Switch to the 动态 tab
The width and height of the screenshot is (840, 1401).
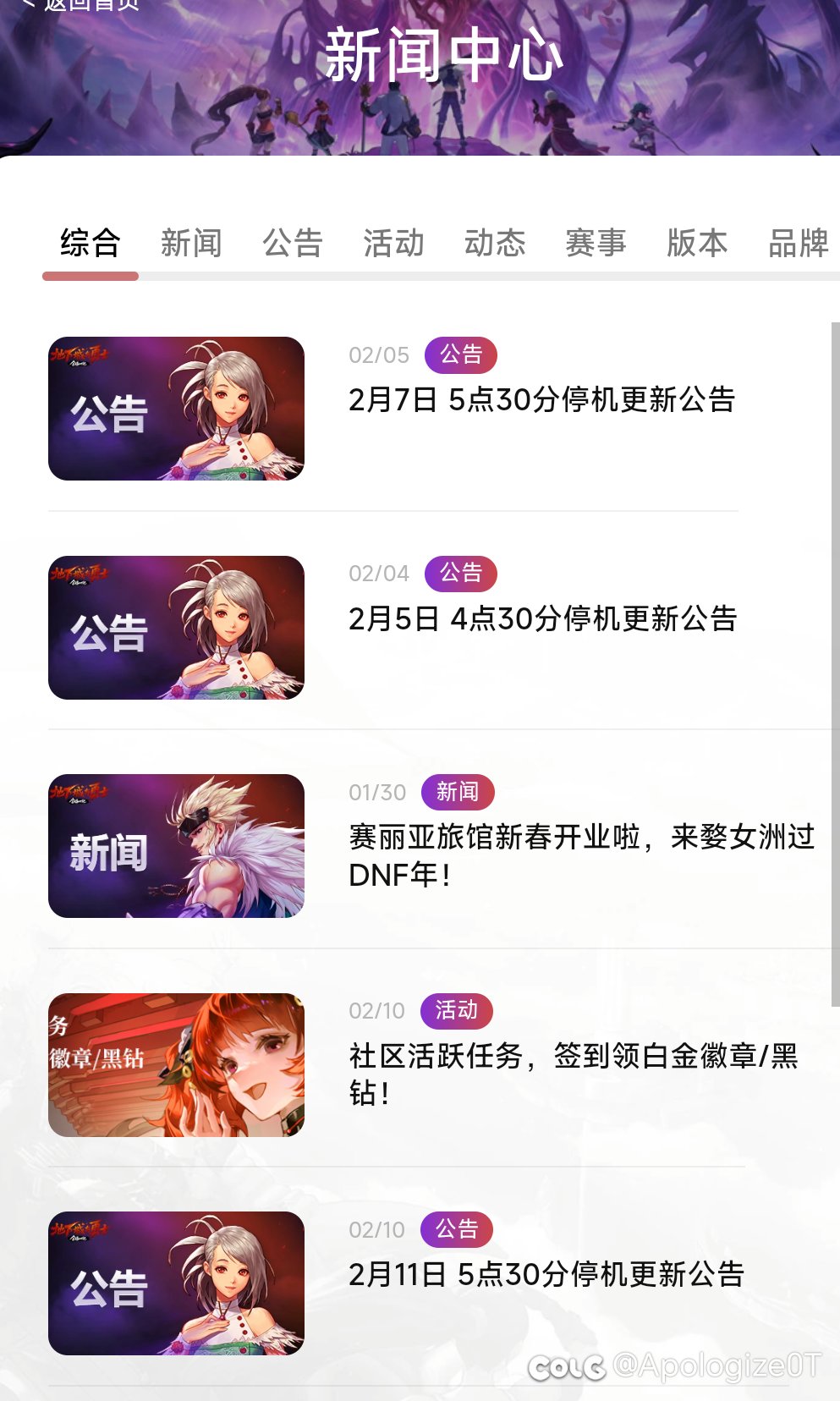(x=495, y=244)
